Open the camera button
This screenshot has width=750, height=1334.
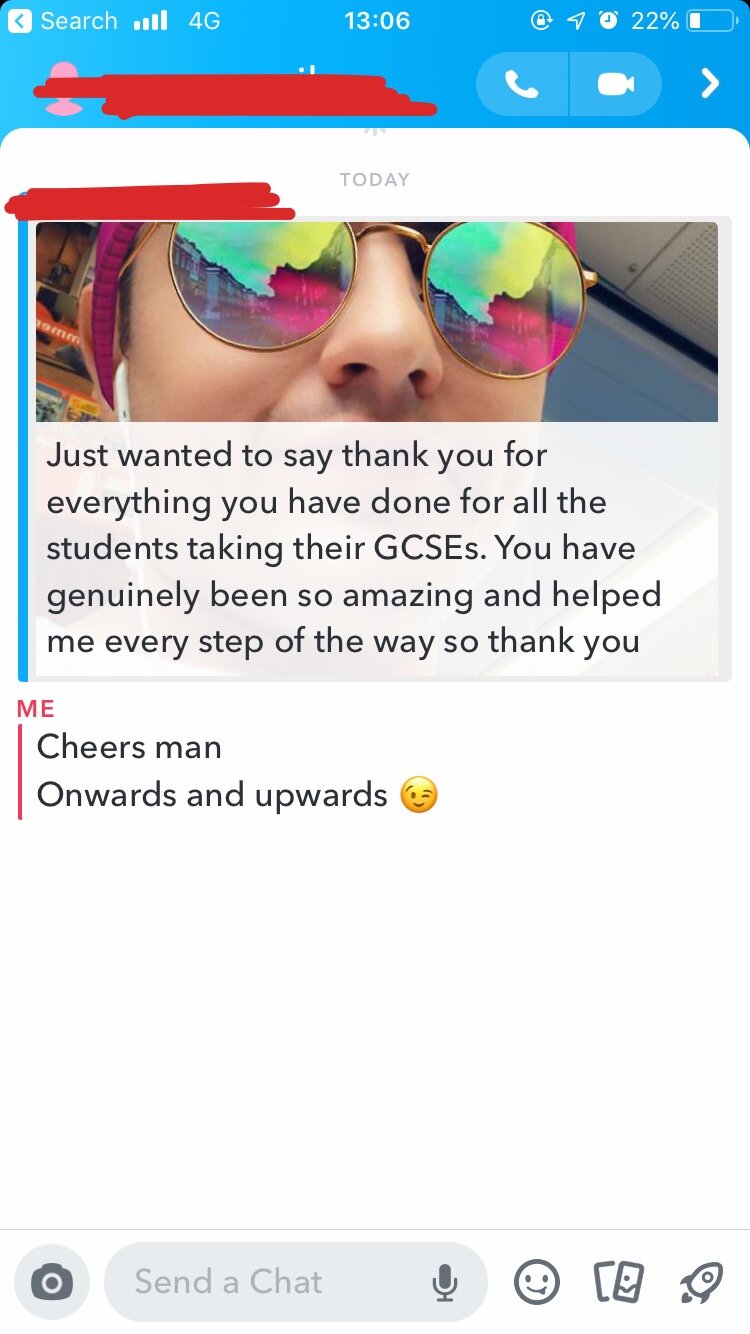(x=51, y=1282)
